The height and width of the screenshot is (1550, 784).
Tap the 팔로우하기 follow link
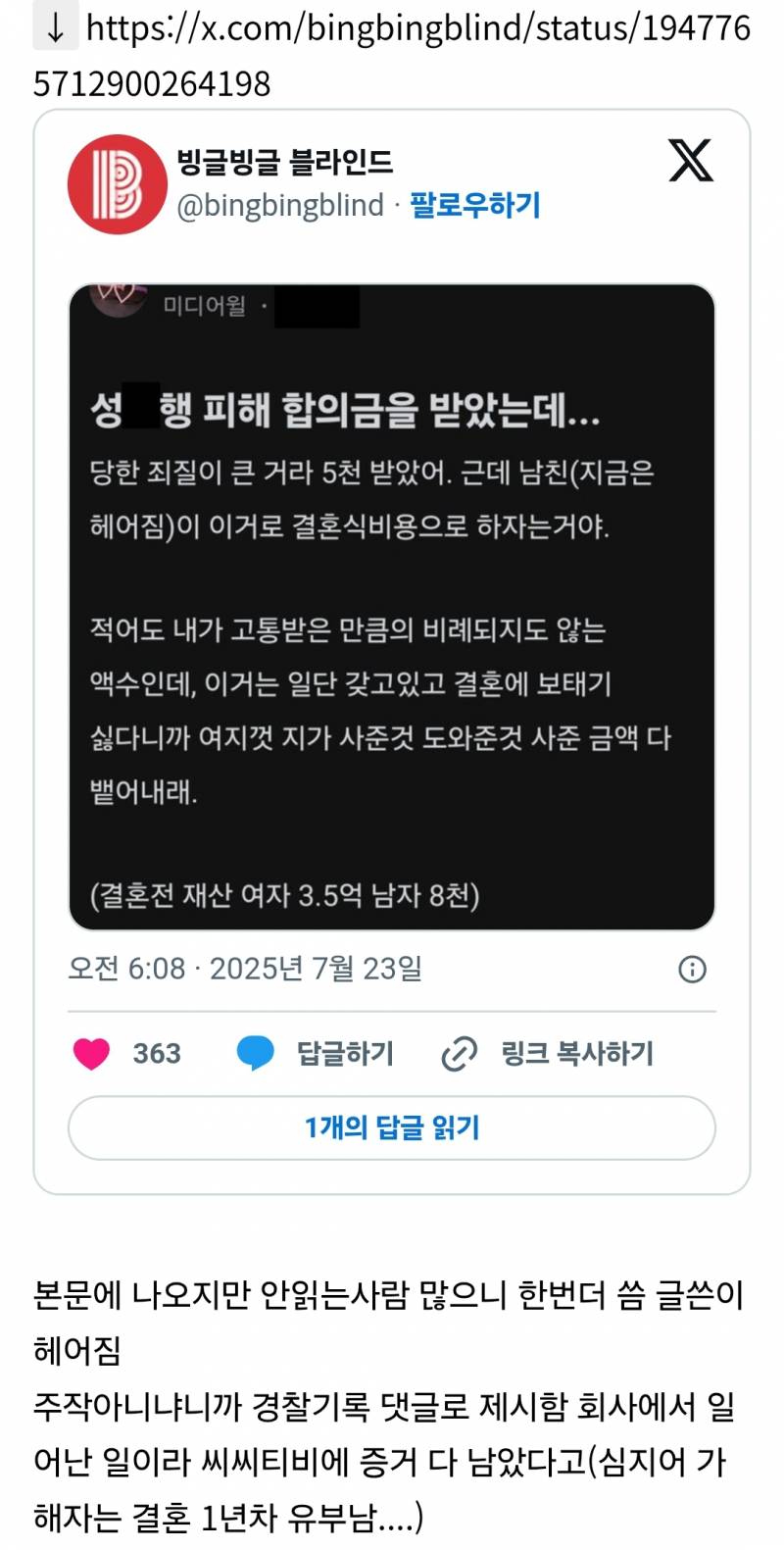click(x=474, y=205)
